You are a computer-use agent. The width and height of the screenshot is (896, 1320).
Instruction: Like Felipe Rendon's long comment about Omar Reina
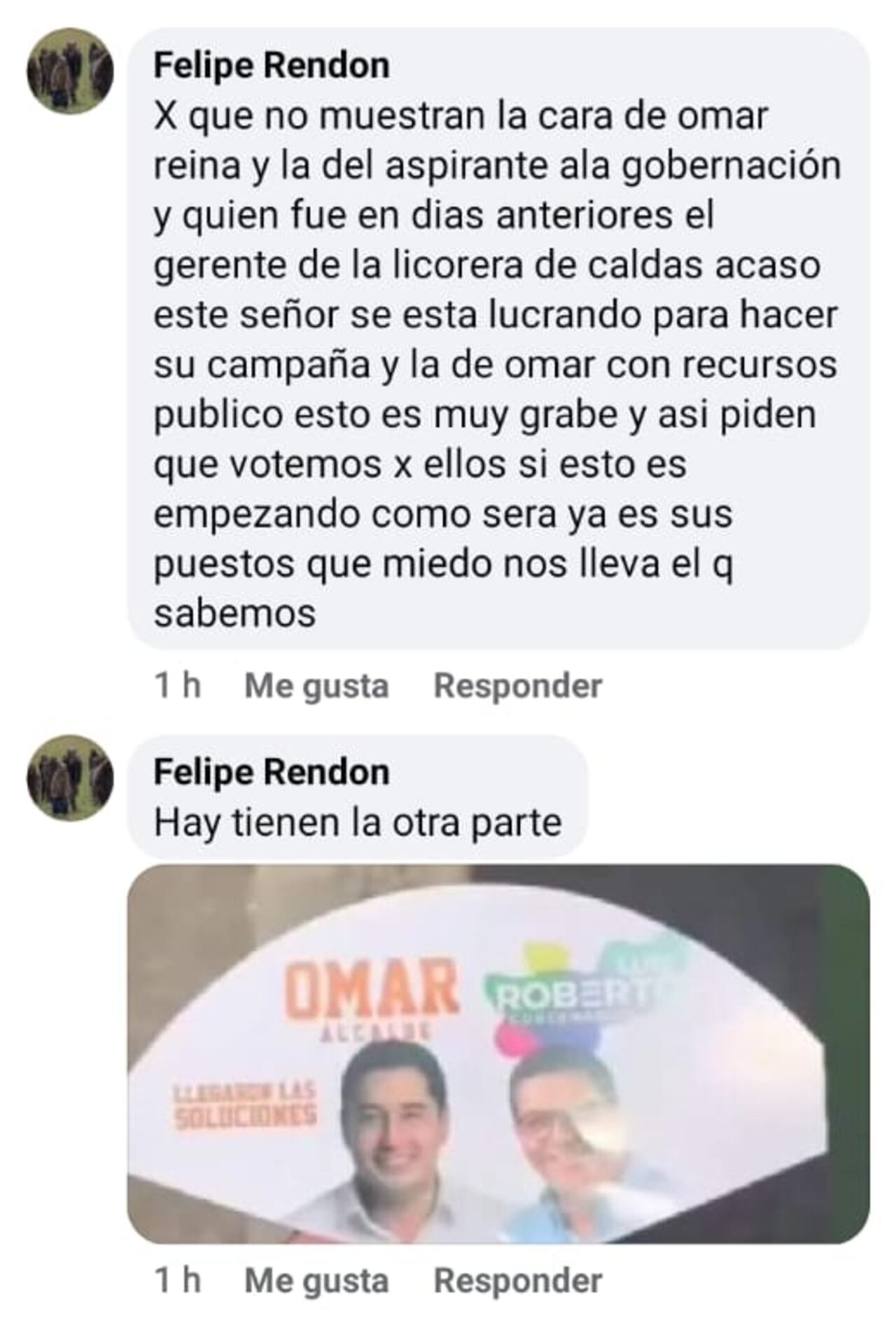316,686
